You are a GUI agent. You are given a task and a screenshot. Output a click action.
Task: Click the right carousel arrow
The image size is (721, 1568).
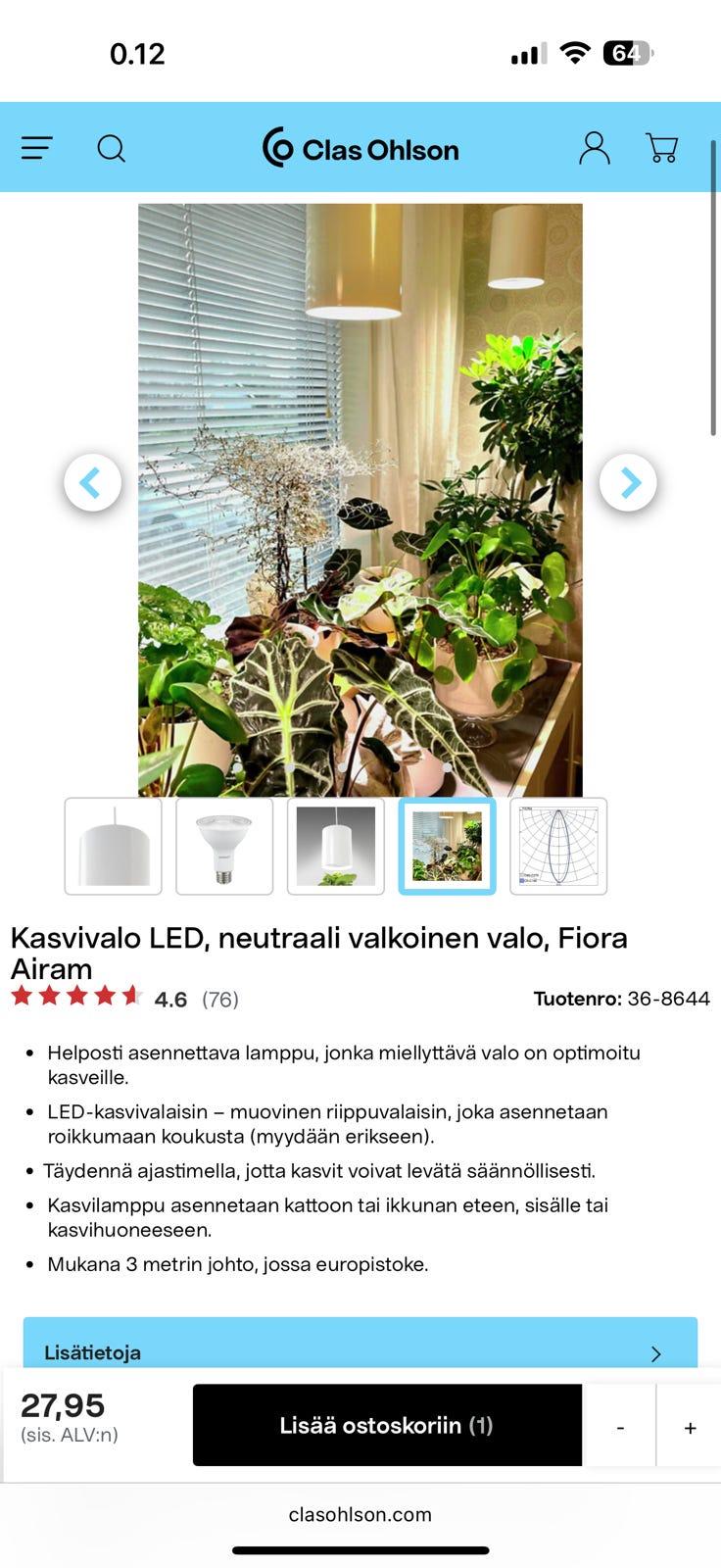pyautogui.click(x=628, y=482)
